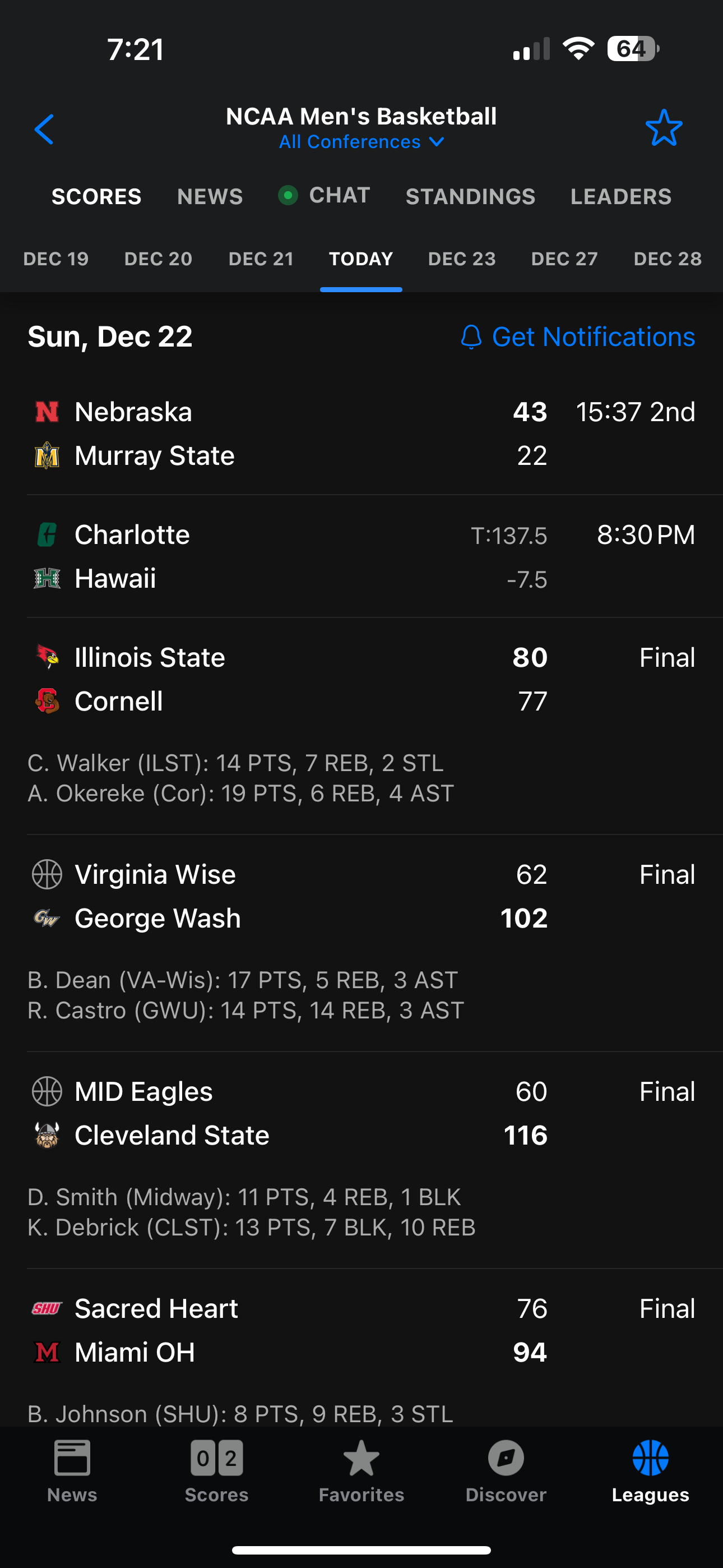The height and width of the screenshot is (1568, 723).
Task: View the Standings tab
Action: point(470,197)
